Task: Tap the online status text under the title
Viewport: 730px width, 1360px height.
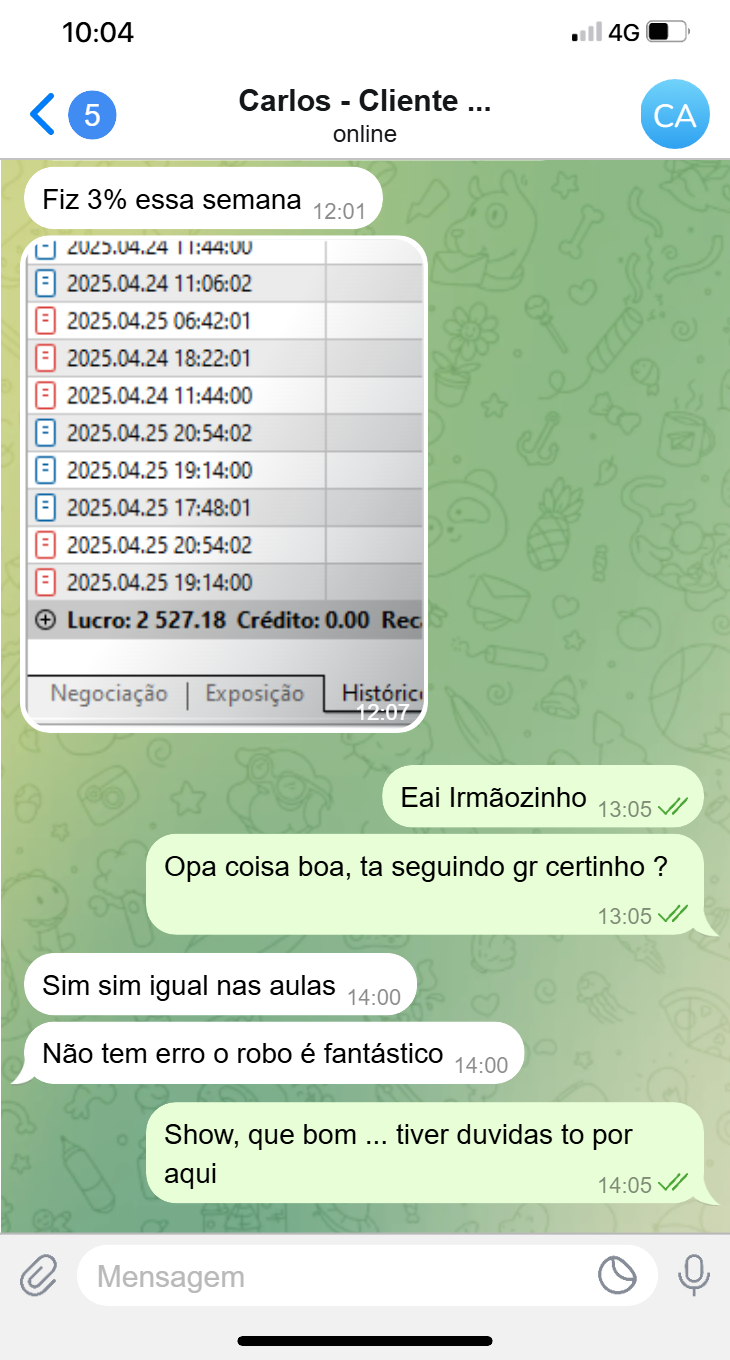Action: pyautogui.click(x=365, y=134)
